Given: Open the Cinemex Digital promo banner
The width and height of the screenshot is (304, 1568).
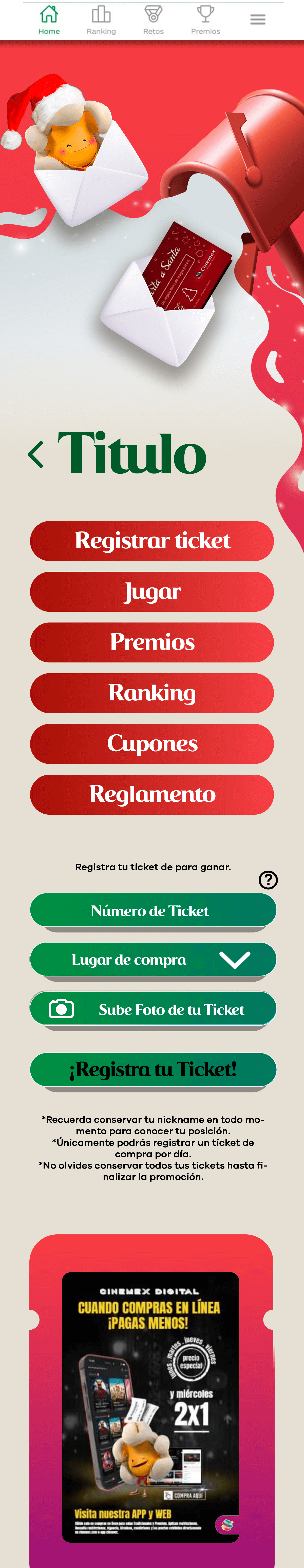Looking at the screenshot, I should point(150,1405).
